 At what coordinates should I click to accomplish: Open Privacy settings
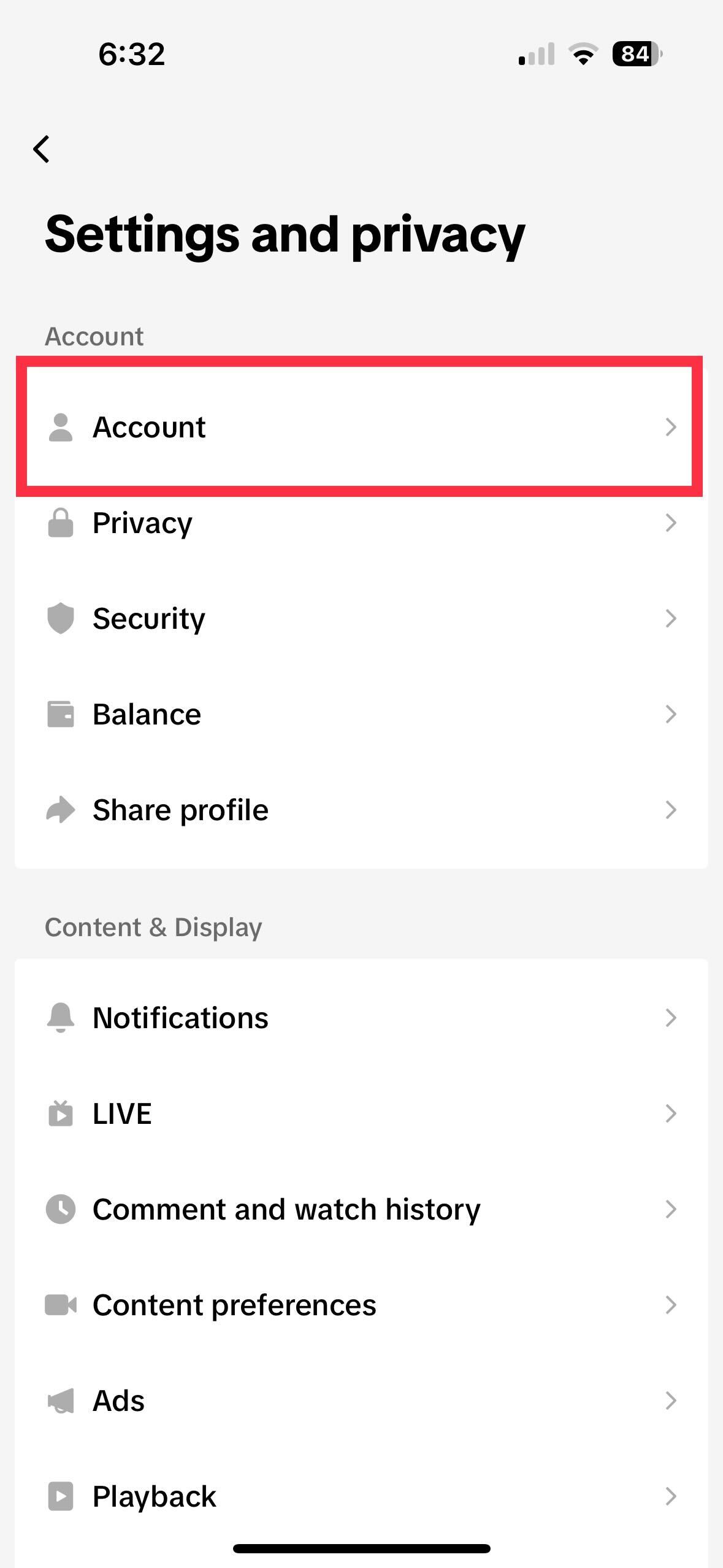pos(361,523)
